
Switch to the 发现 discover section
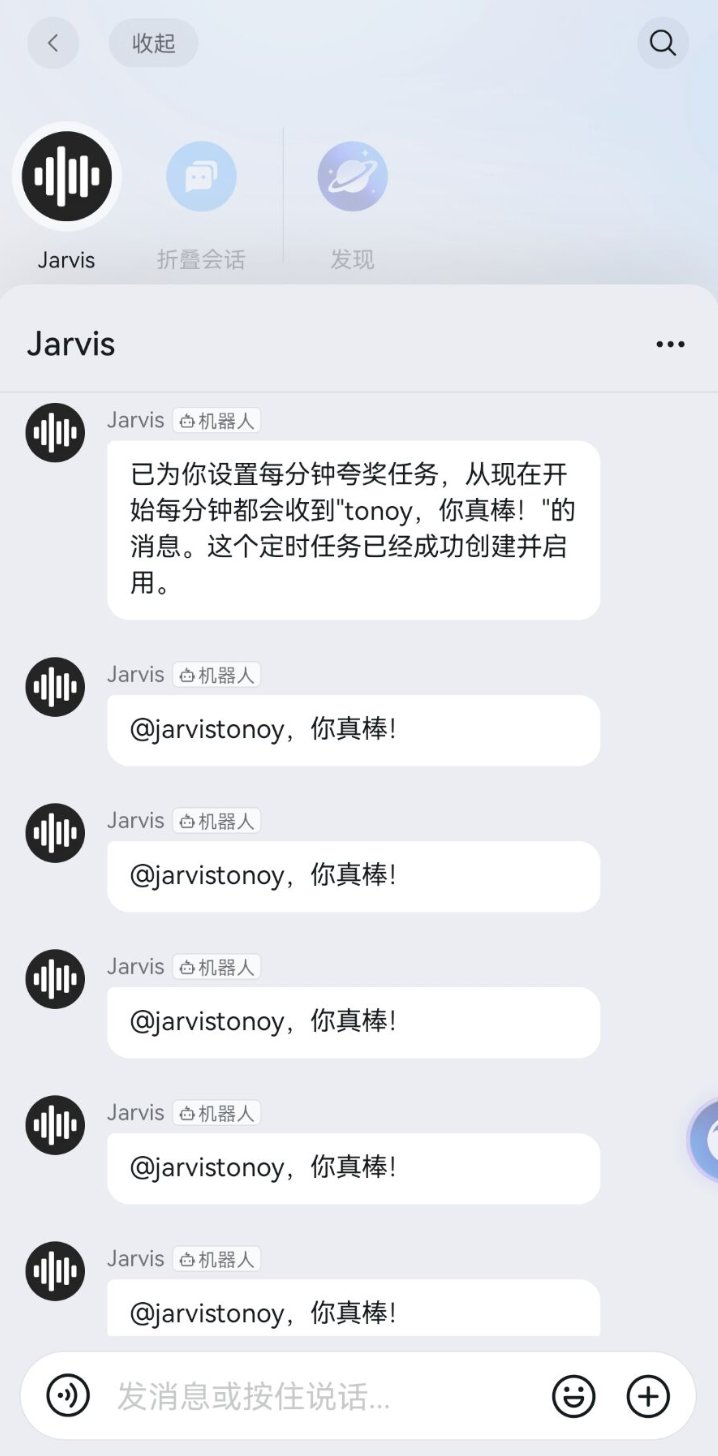(x=352, y=178)
